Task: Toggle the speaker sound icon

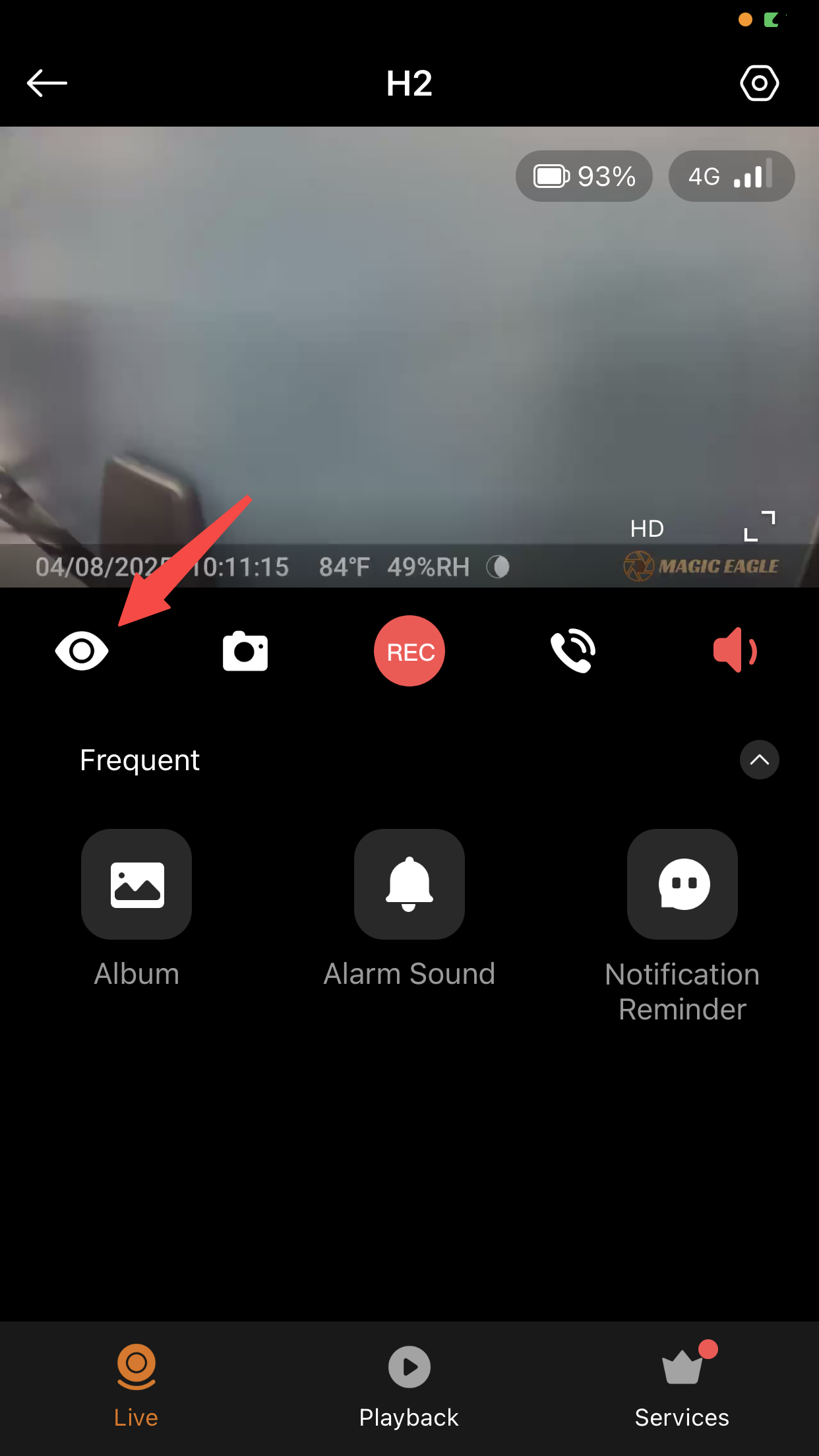Action: tap(736, 650)
